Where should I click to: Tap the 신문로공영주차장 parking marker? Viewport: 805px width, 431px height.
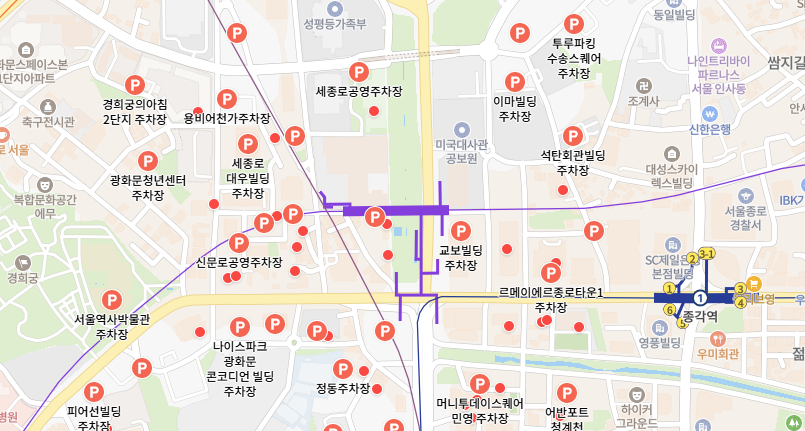pyautogui.click(x=239, y=243)
